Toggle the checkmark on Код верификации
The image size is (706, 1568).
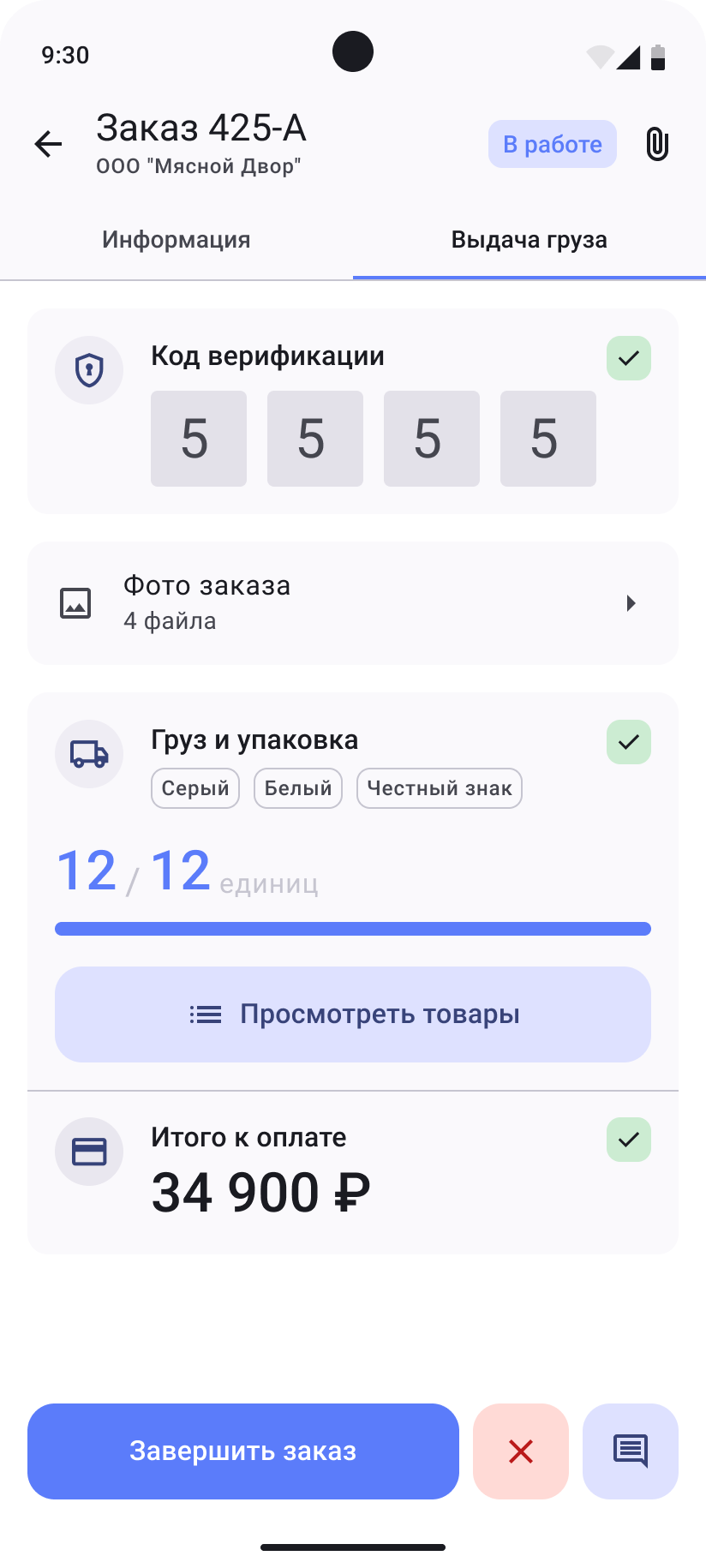(x=628, y=358)
